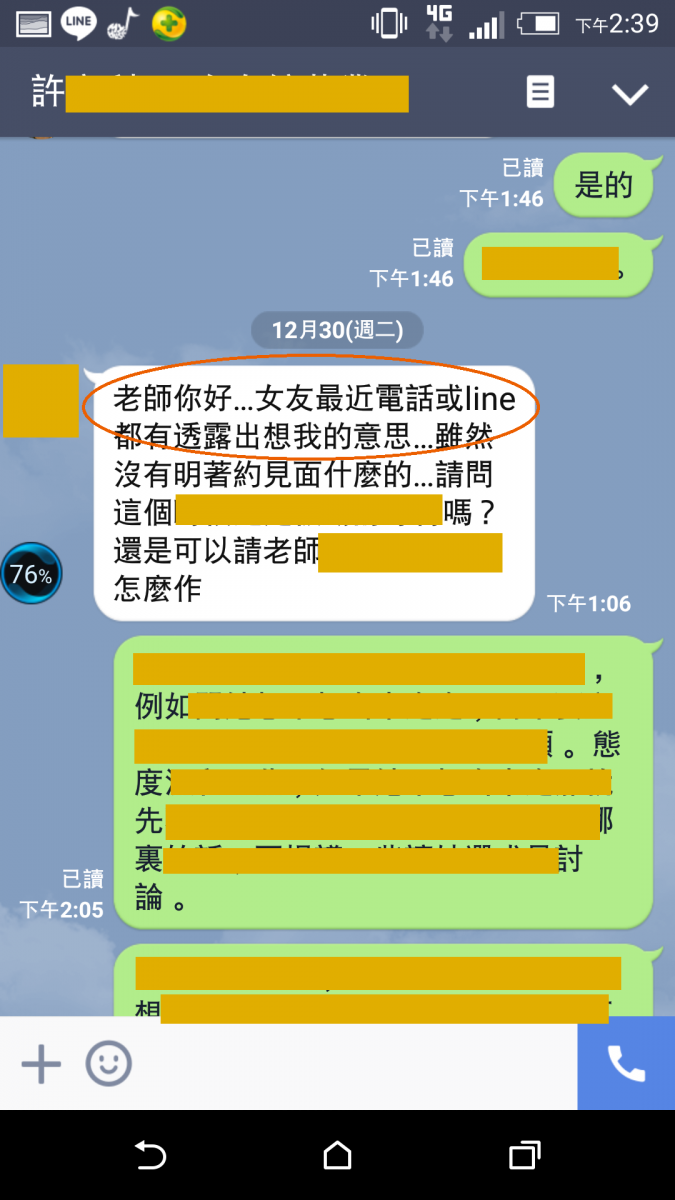The image size is (675, 1200).
Task: Tap the floating 76% battery widget
Action: [31, 575]
